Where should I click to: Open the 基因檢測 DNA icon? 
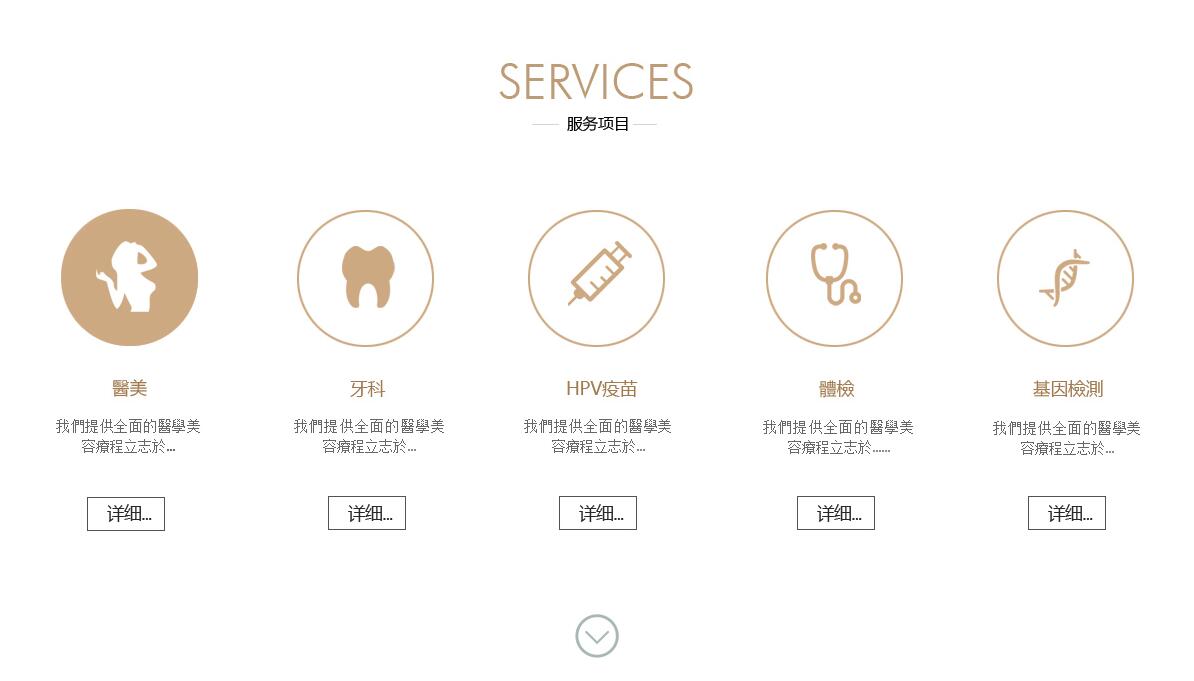tap(1065, 278)
